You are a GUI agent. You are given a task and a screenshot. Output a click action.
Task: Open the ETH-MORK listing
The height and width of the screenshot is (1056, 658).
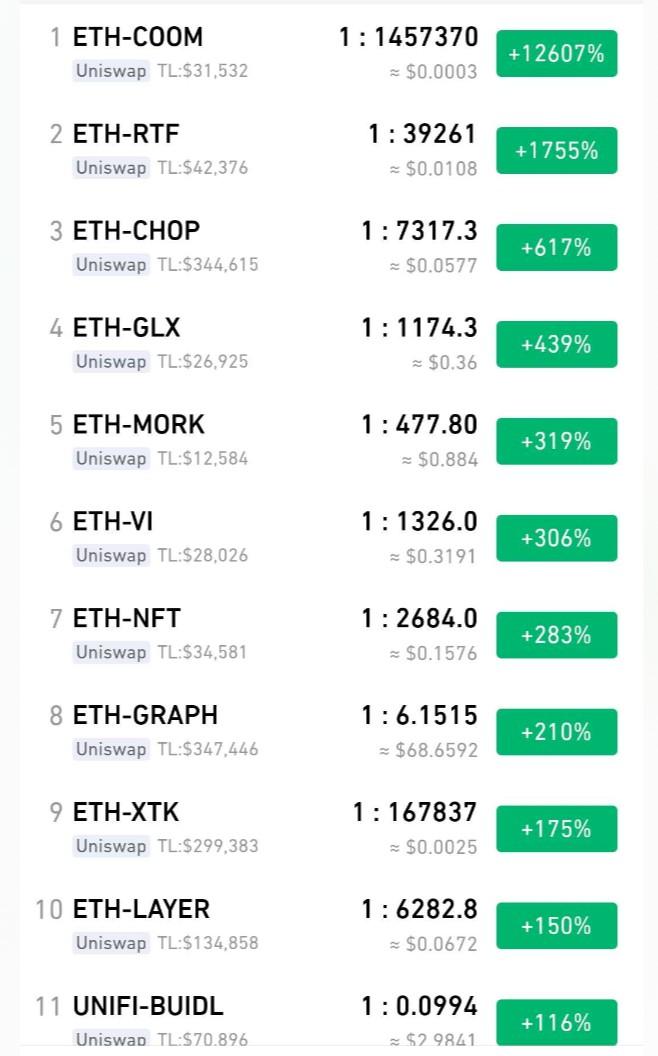click(x=138, y=425)
